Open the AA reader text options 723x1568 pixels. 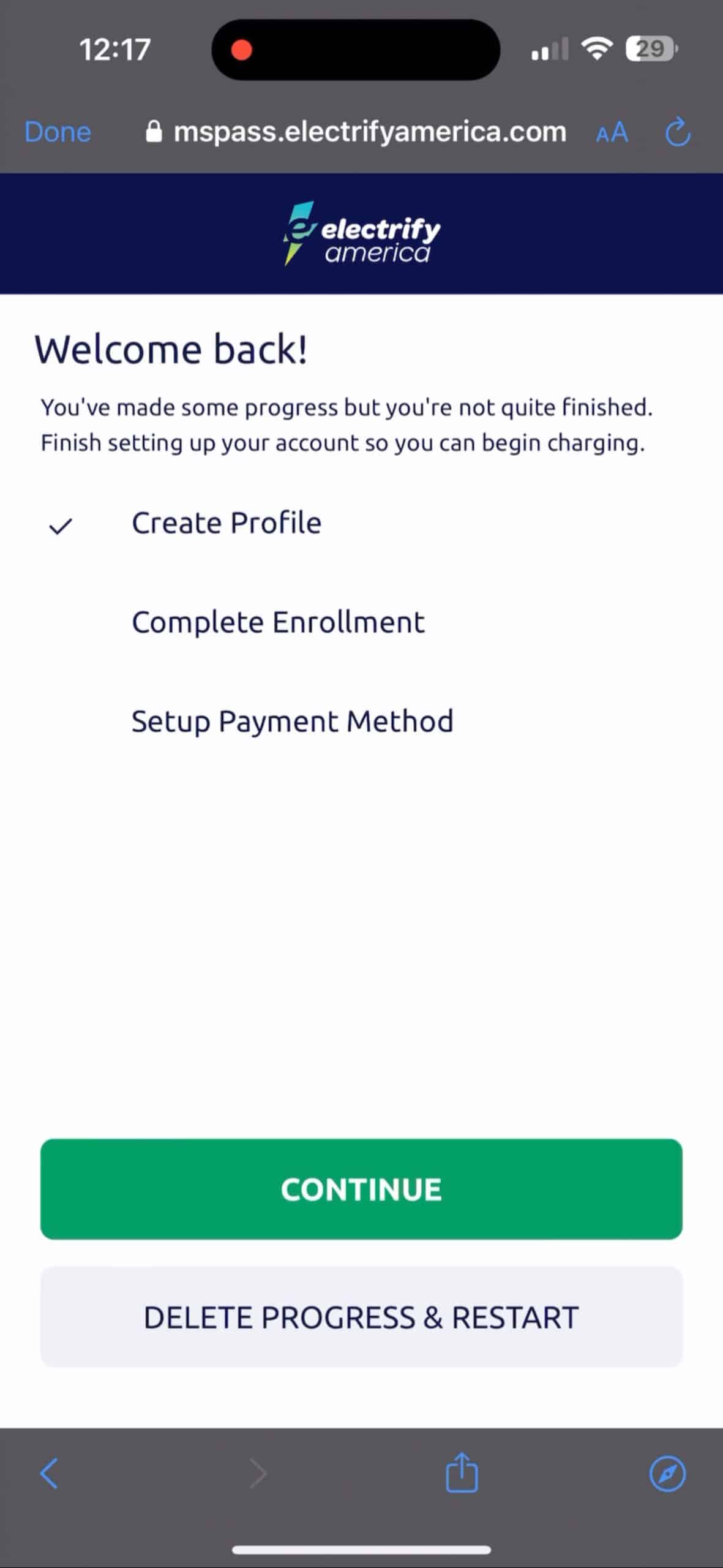pos(612,132)
